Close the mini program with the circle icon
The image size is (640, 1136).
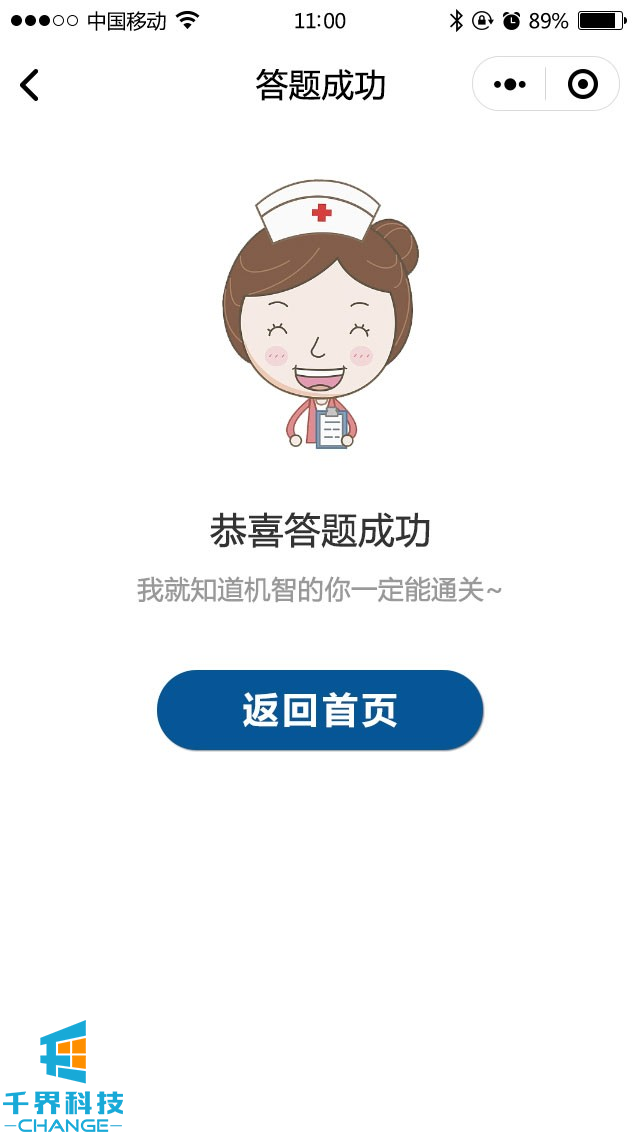[x=582, y=85]
